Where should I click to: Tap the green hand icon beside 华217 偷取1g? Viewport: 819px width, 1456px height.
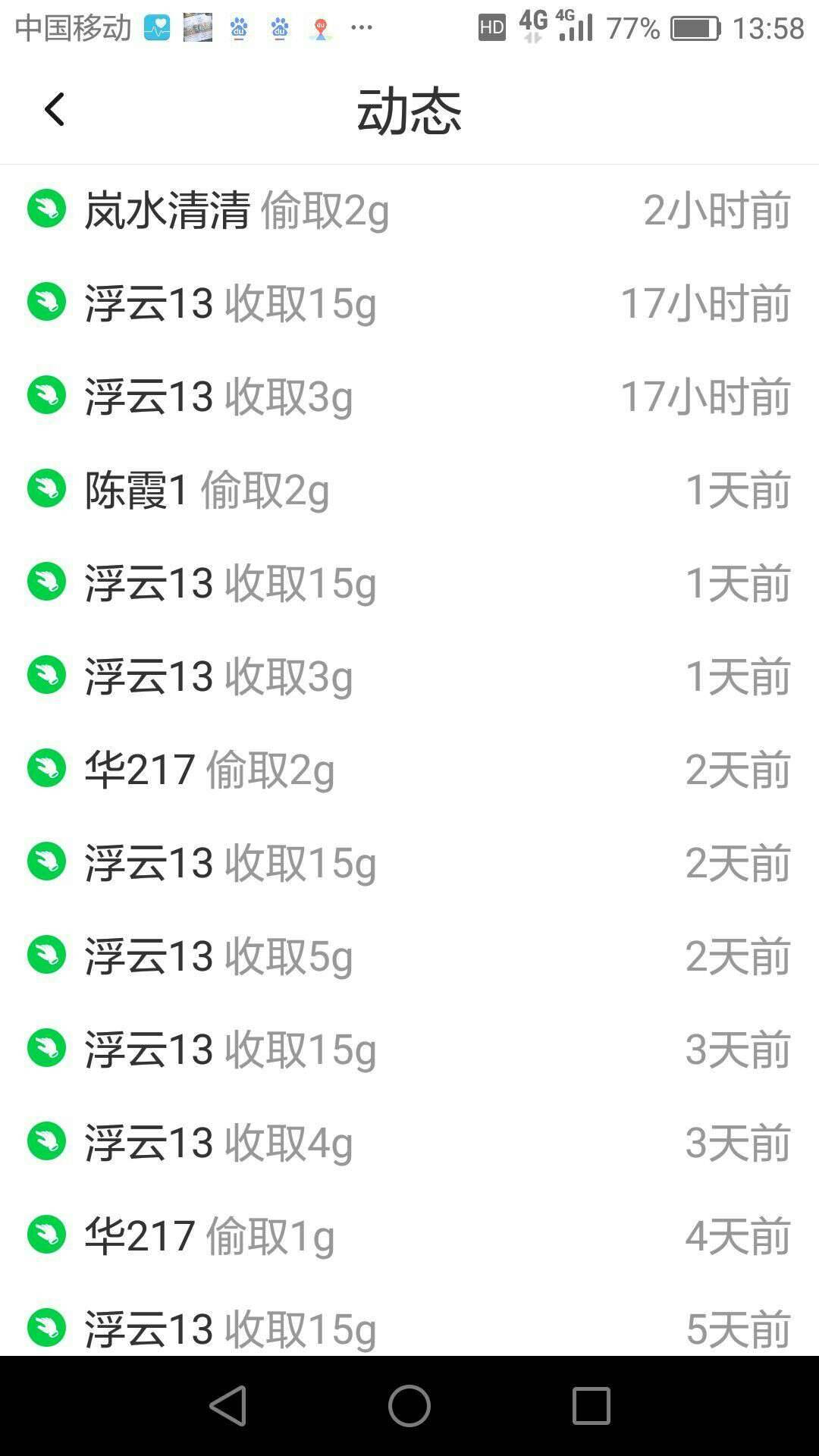[45, 1236]
